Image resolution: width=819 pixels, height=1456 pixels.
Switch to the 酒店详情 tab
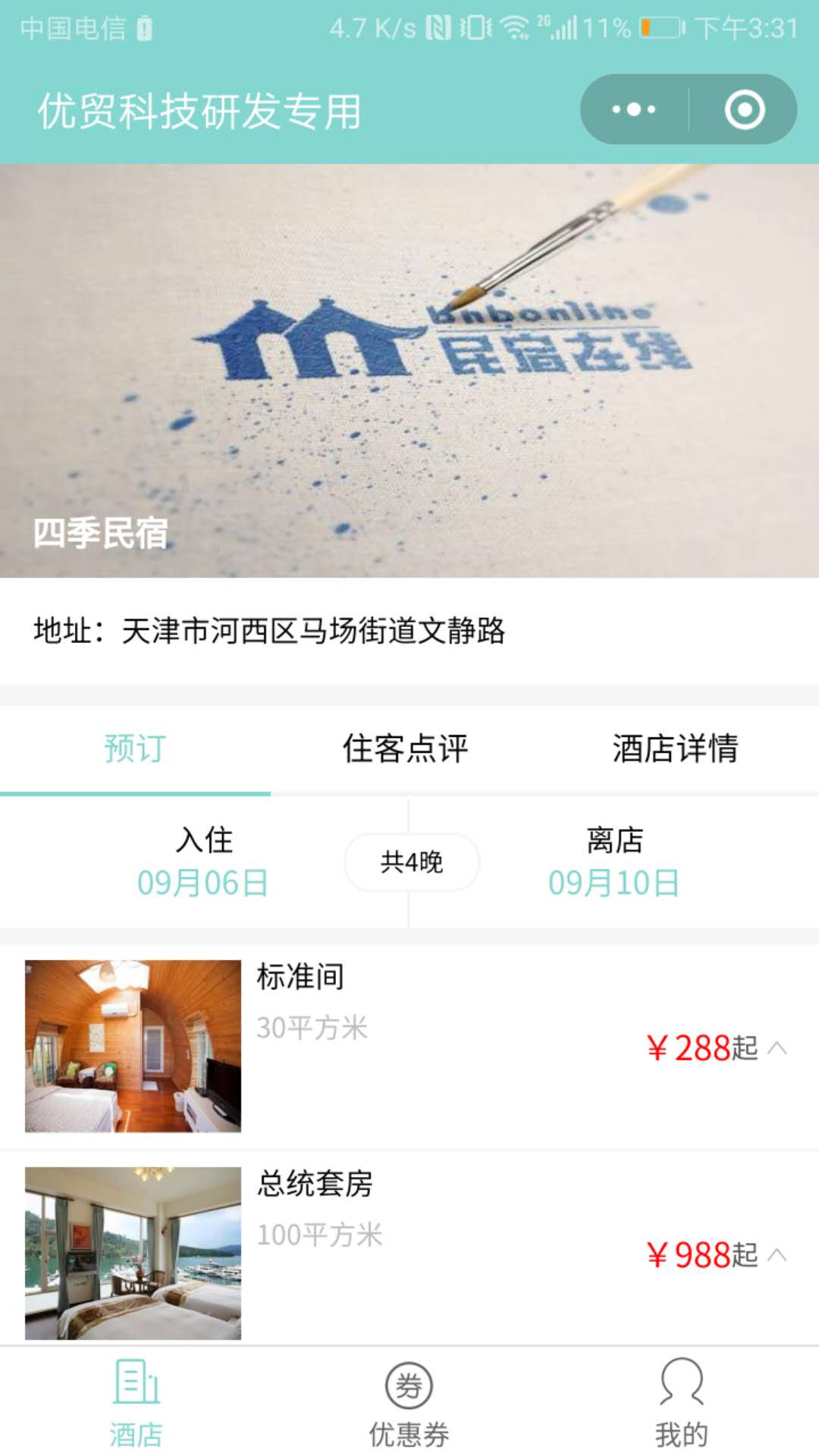[x=675, y=748]
